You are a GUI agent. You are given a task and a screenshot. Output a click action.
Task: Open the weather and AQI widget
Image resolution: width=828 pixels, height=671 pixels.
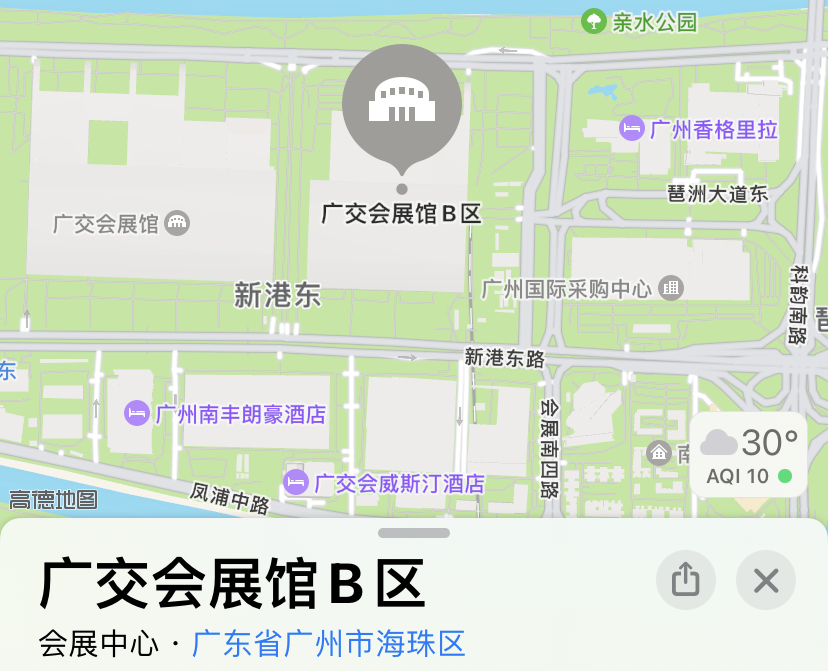pos(748,453)
